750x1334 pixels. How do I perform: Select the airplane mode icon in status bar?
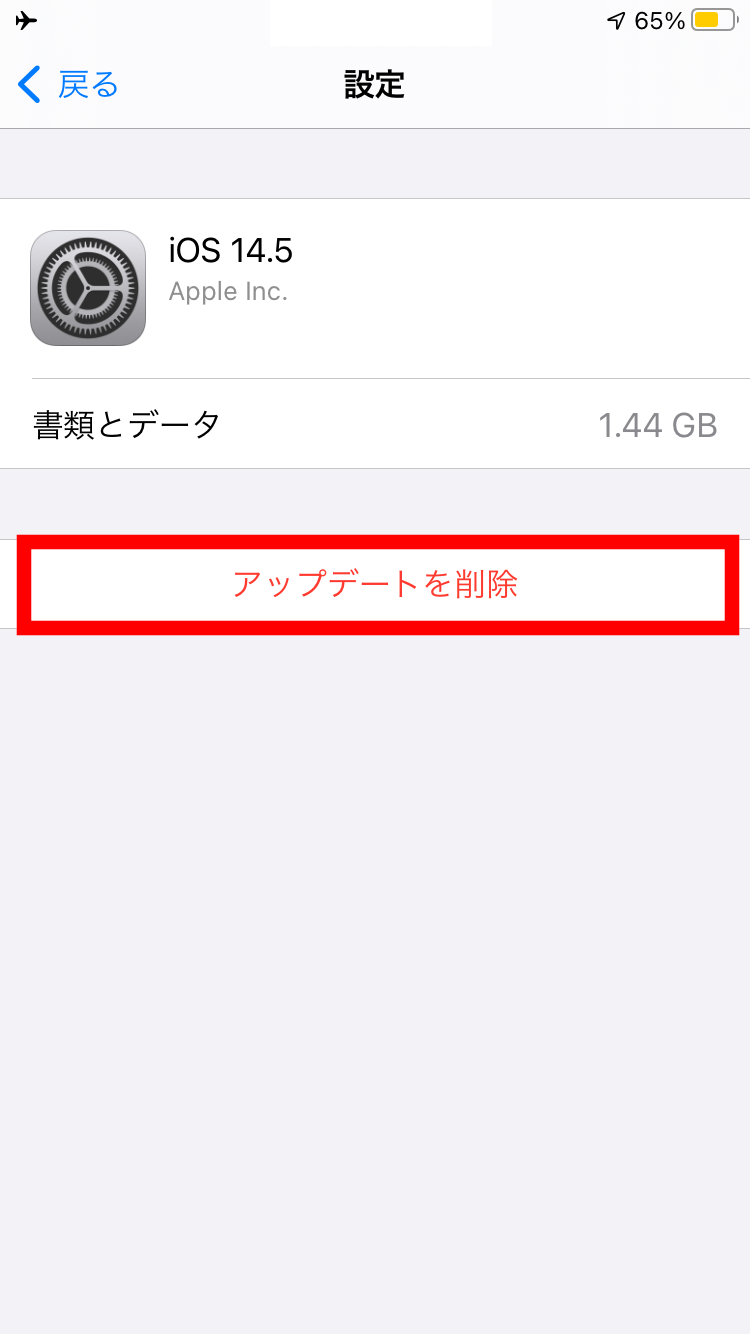click(25, 18)
